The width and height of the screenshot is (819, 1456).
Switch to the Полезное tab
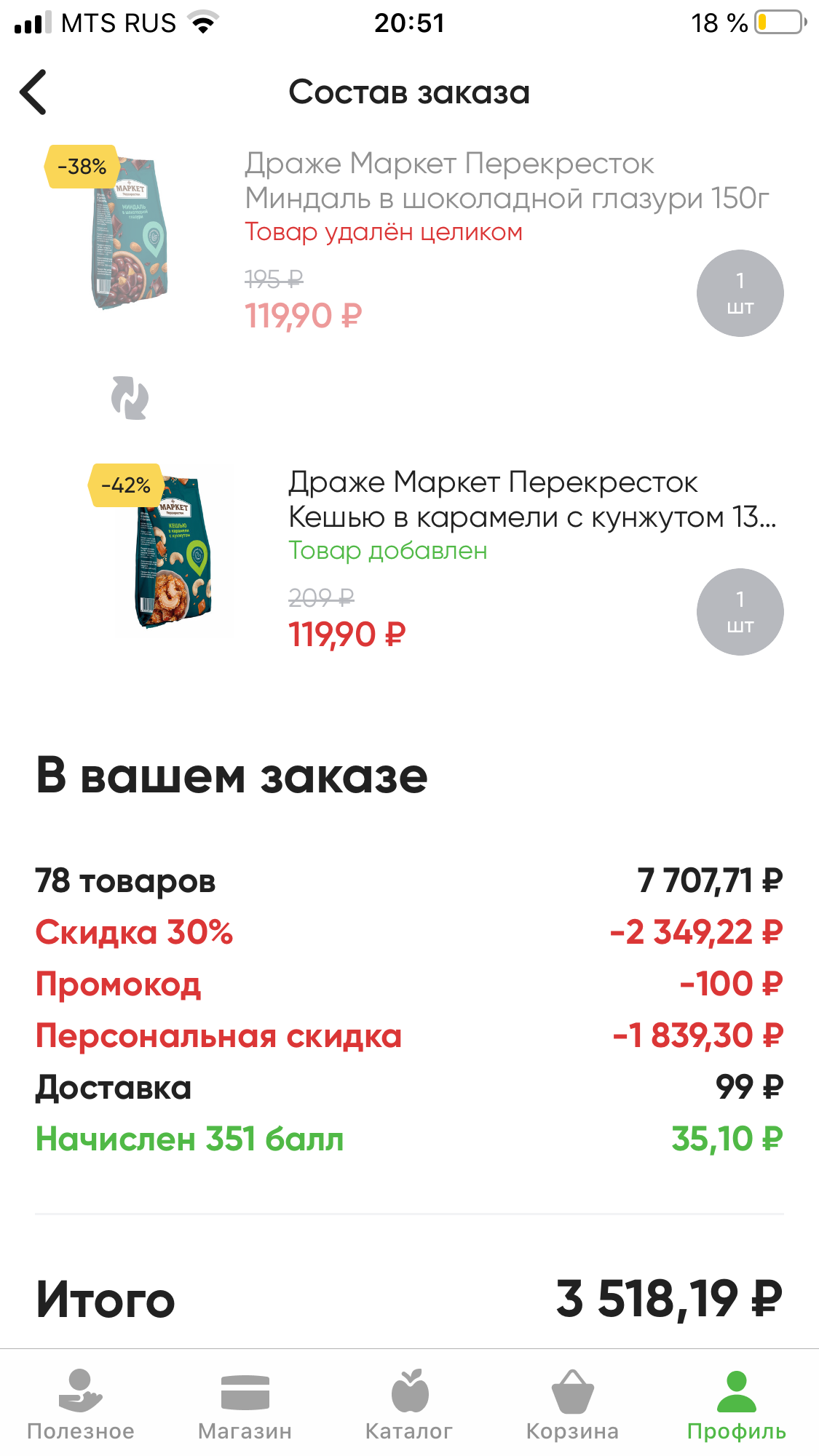tap(81, 1405)
